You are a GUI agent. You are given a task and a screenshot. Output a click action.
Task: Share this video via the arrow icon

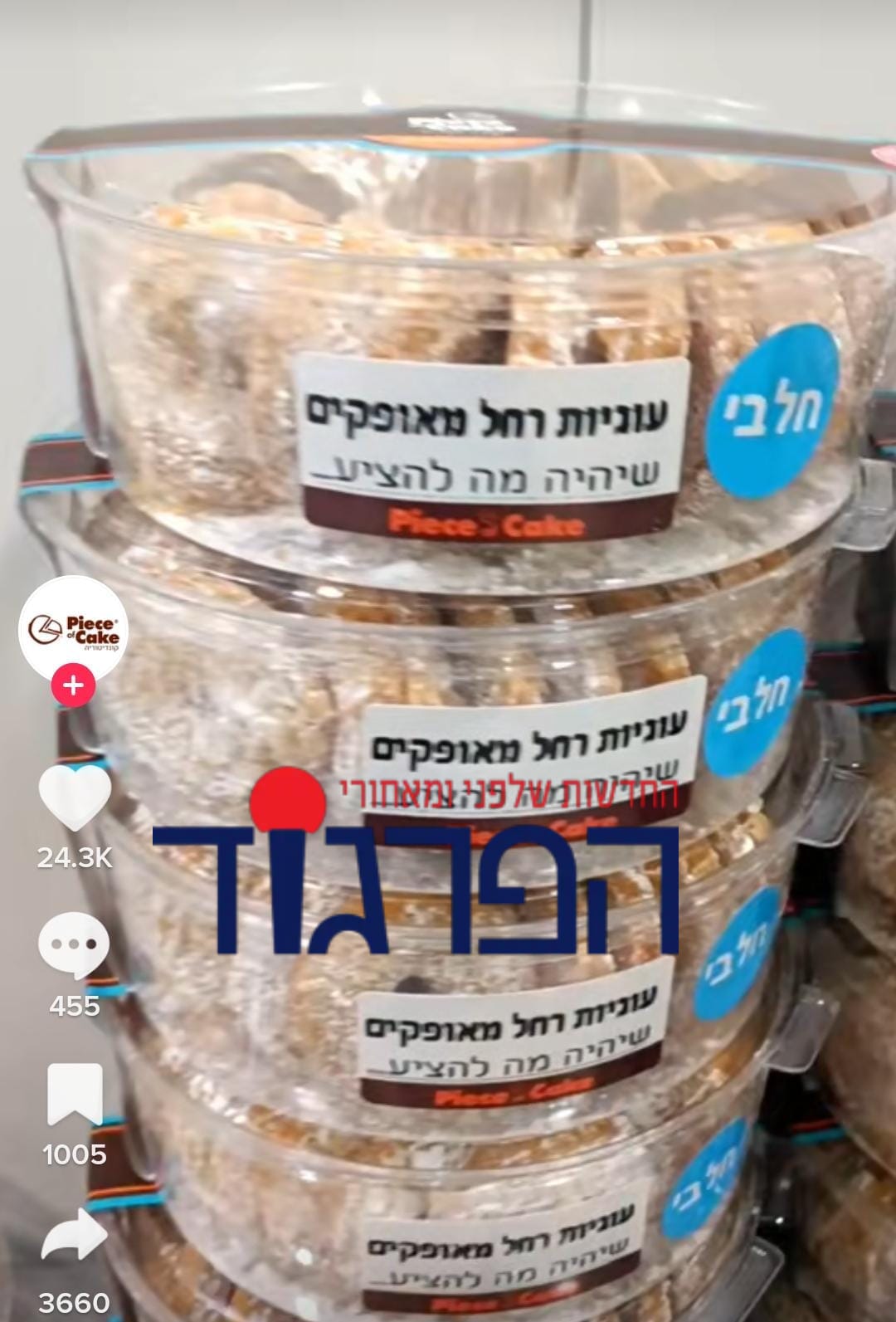click(74, 1238)
